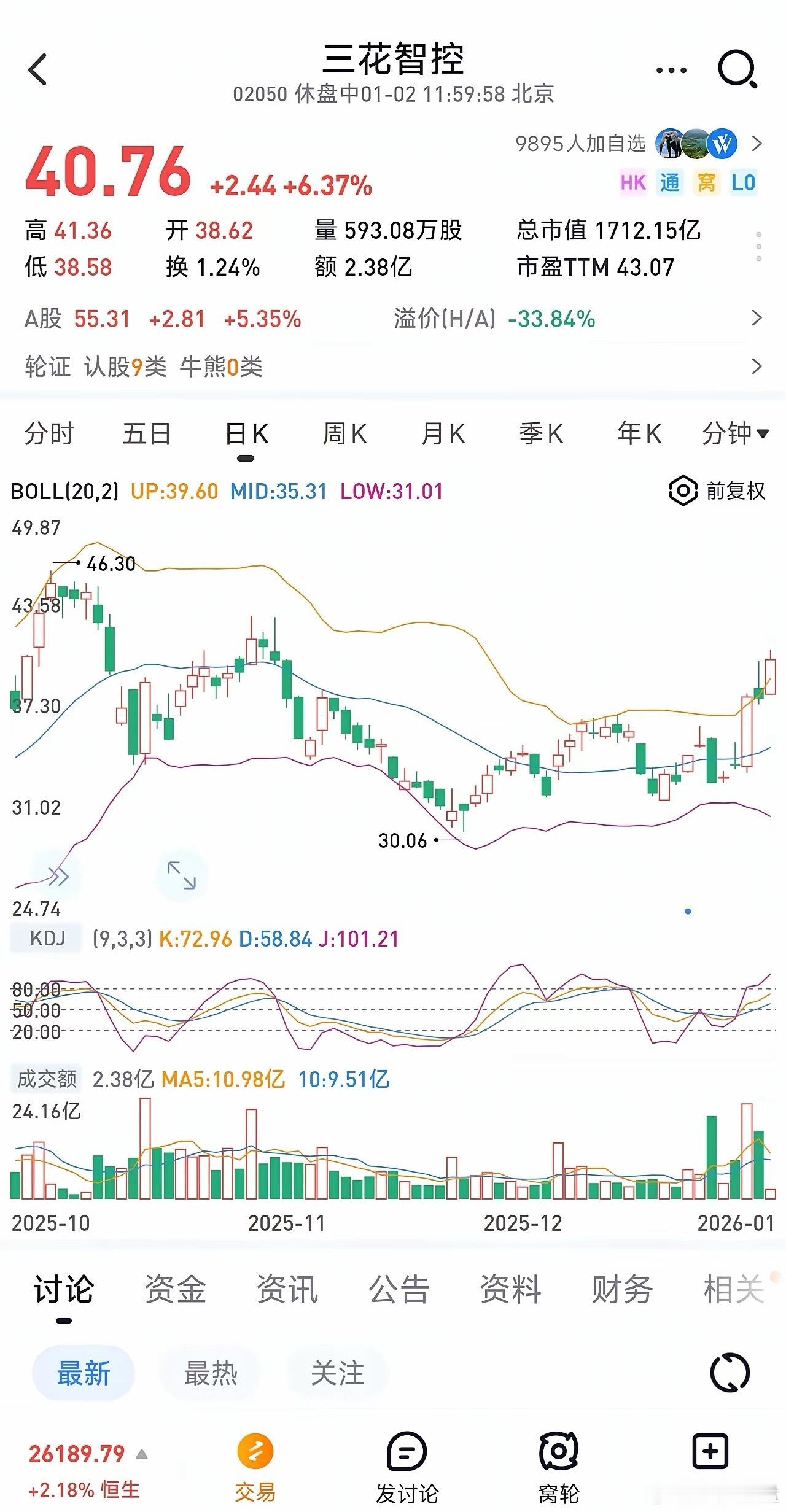Image resolution: width=786 pixels, height=1512 pixels.
Task: Open the 窝轮 warrants icon in bottom bar
Action: pos(558,1461)
